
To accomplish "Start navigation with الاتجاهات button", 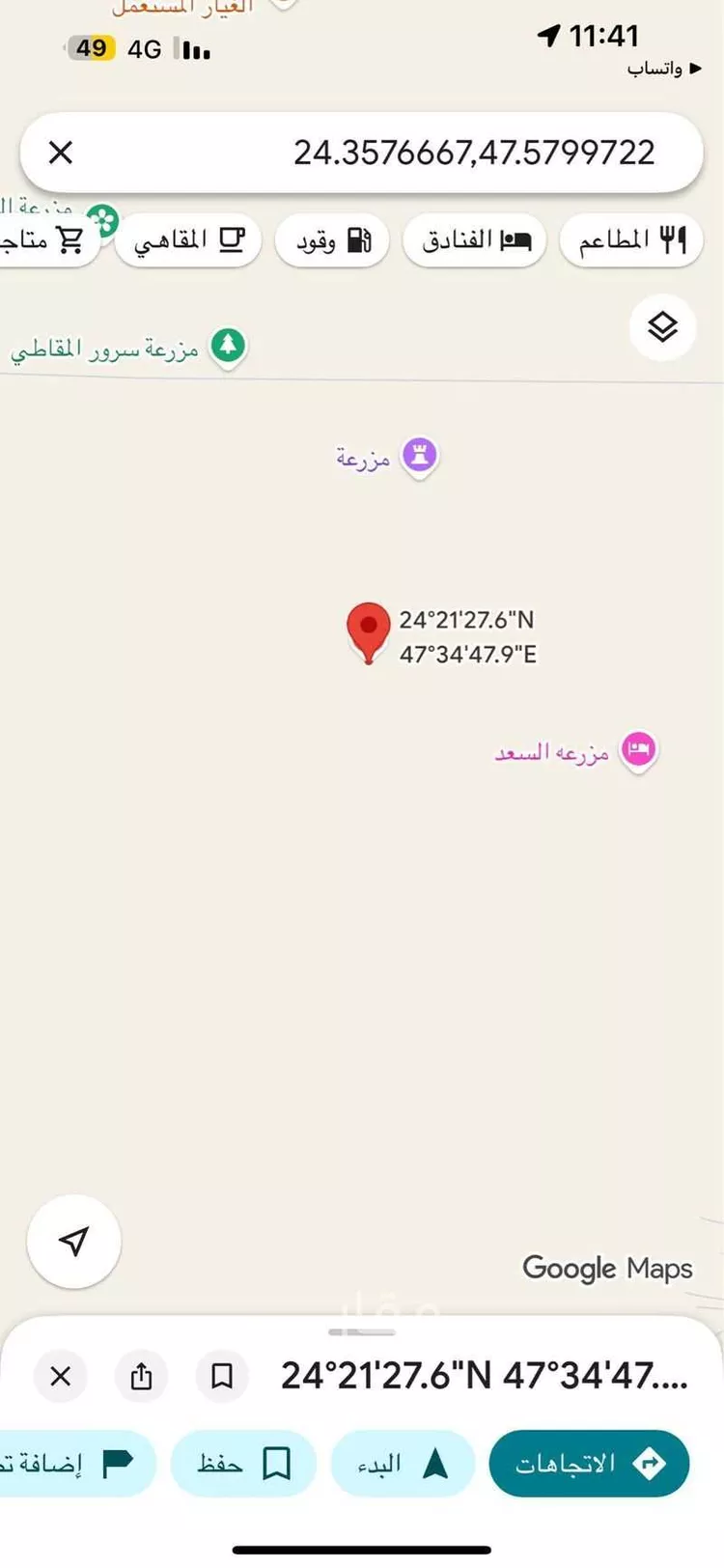I will click(x=589, y=1463).
